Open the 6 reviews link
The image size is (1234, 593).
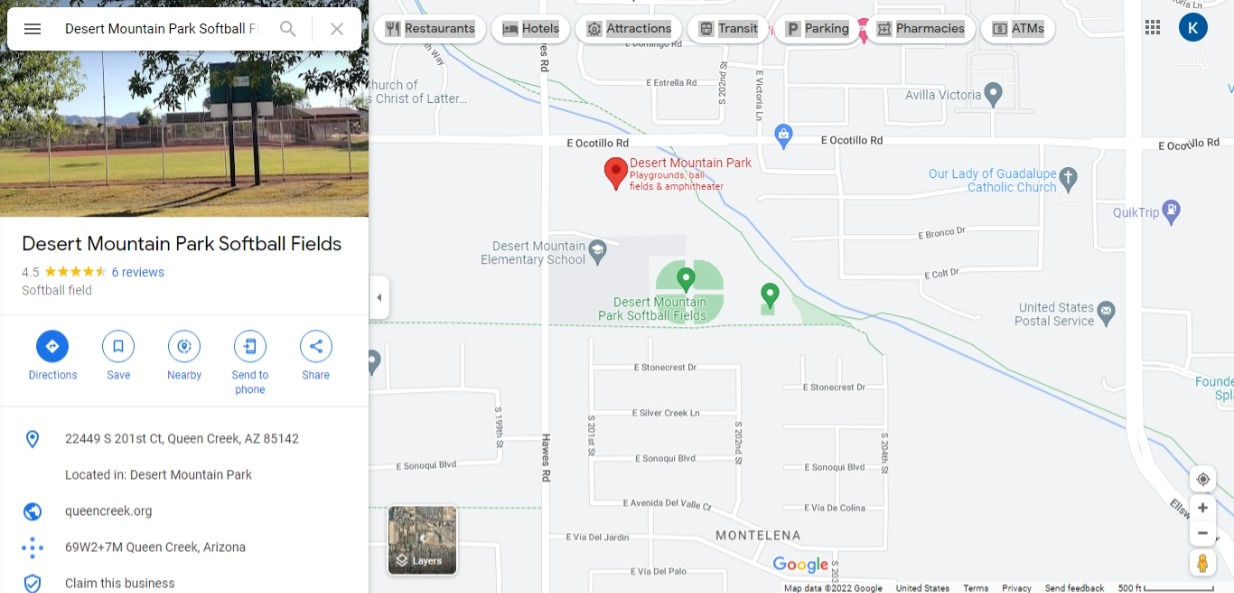[138, 272]
